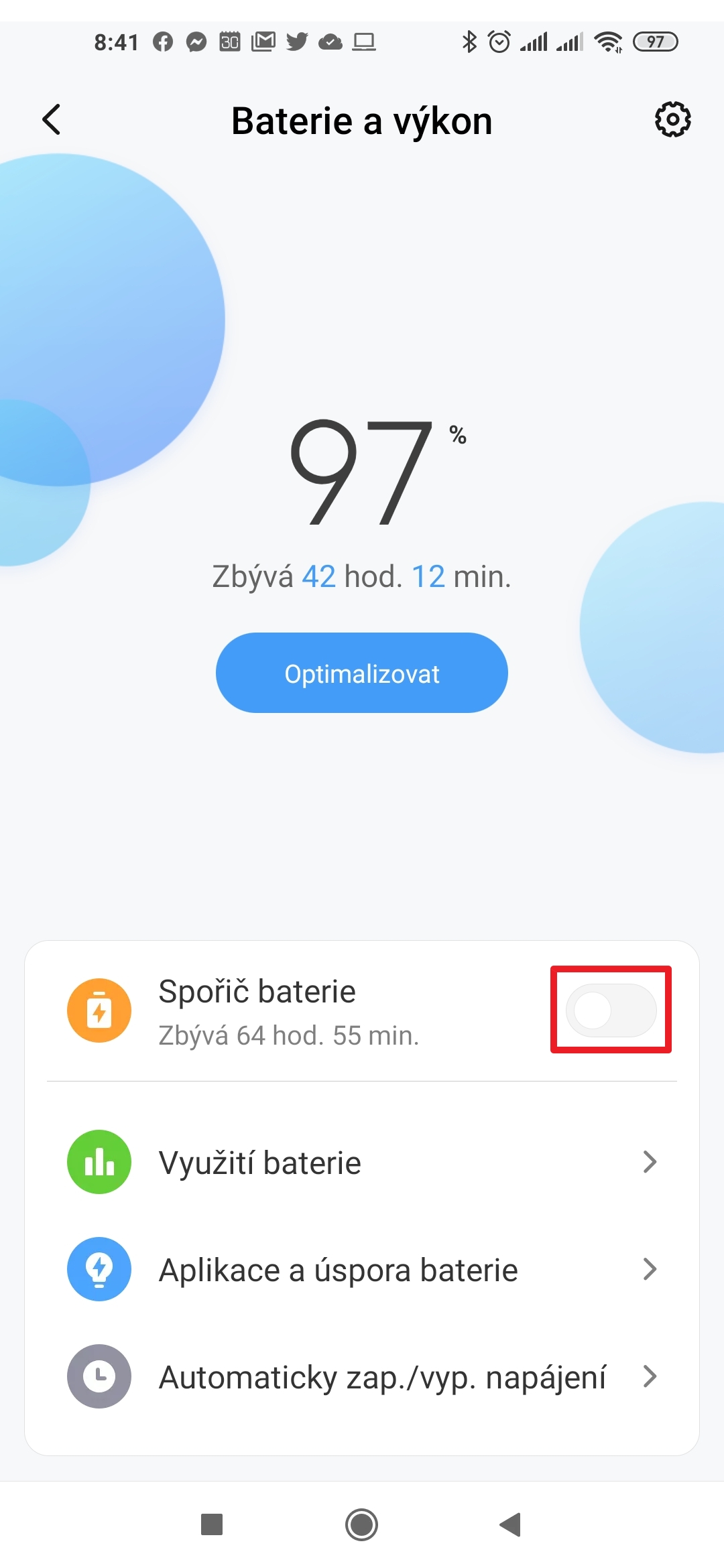Tap the Optimalizovat button
The width and height of the screenshot is (724, 1568).
click(x=361, y=673)
